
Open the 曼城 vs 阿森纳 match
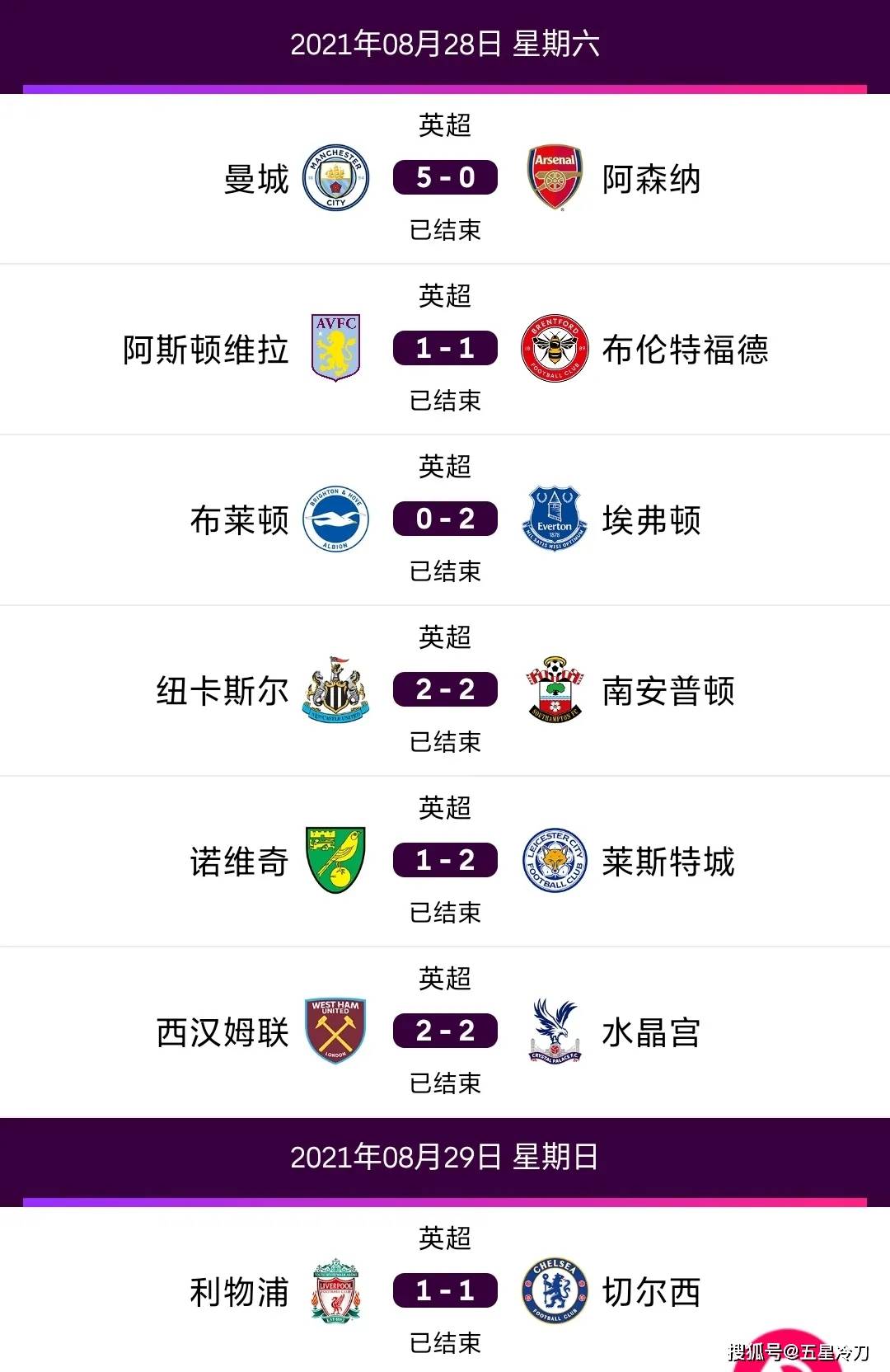pos(445,178)
